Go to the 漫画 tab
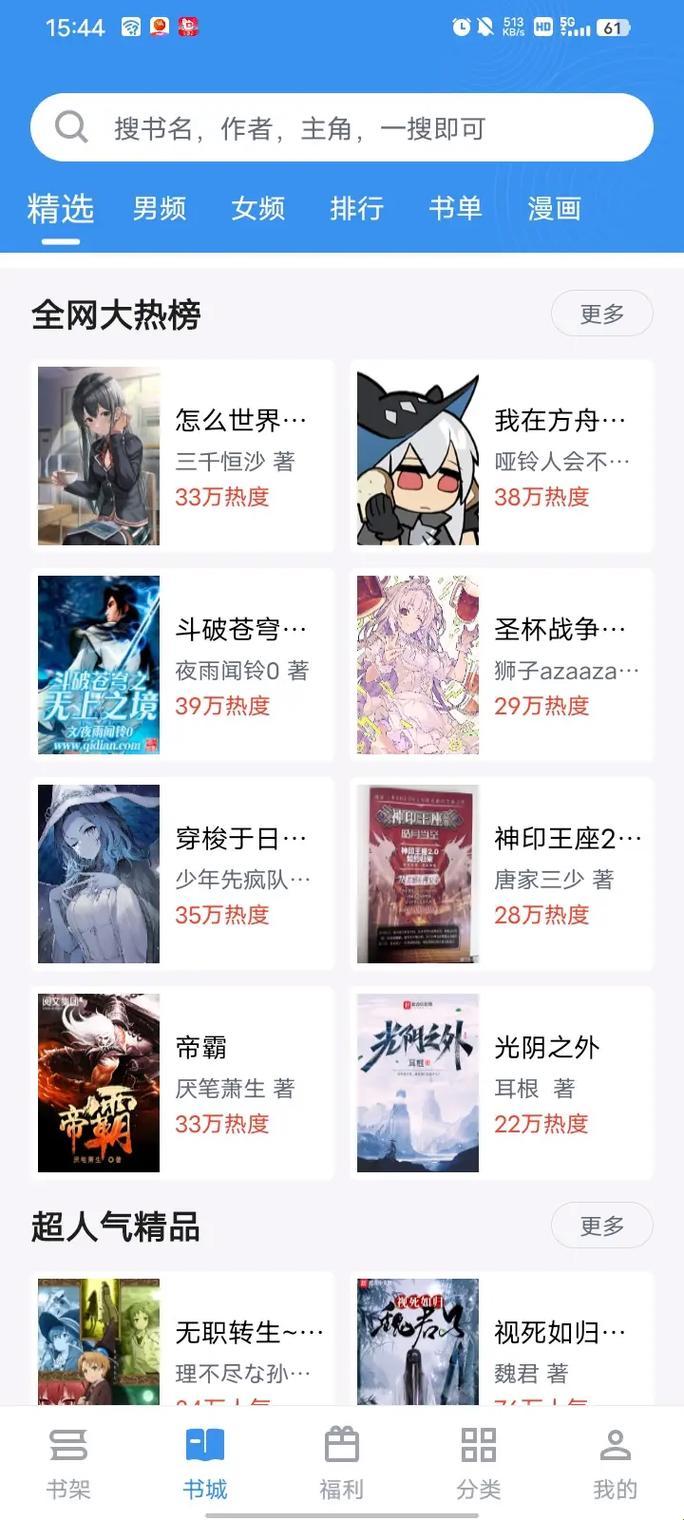684x1520 pixels. coord(554,208)
